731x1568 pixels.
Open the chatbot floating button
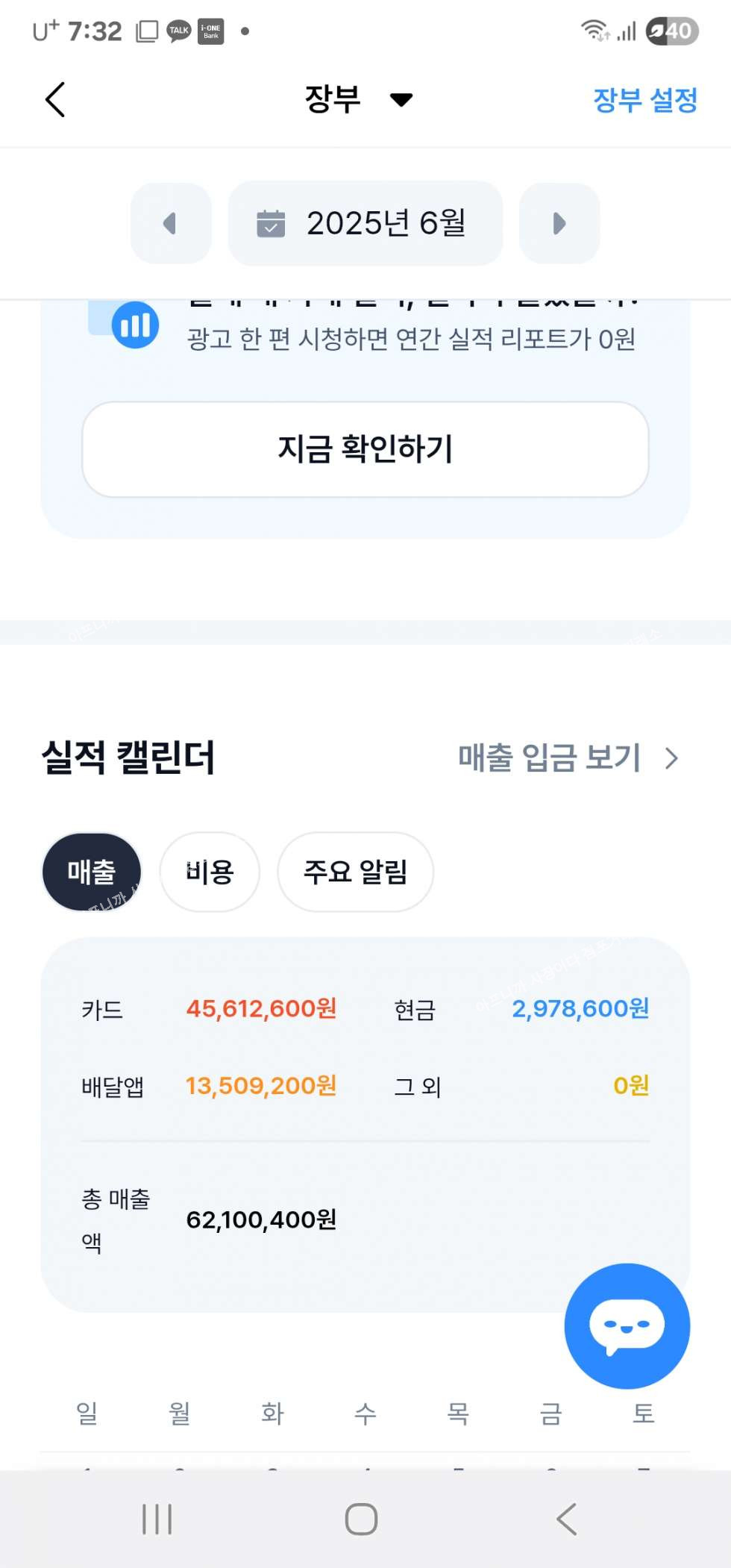pos(627,1325)
